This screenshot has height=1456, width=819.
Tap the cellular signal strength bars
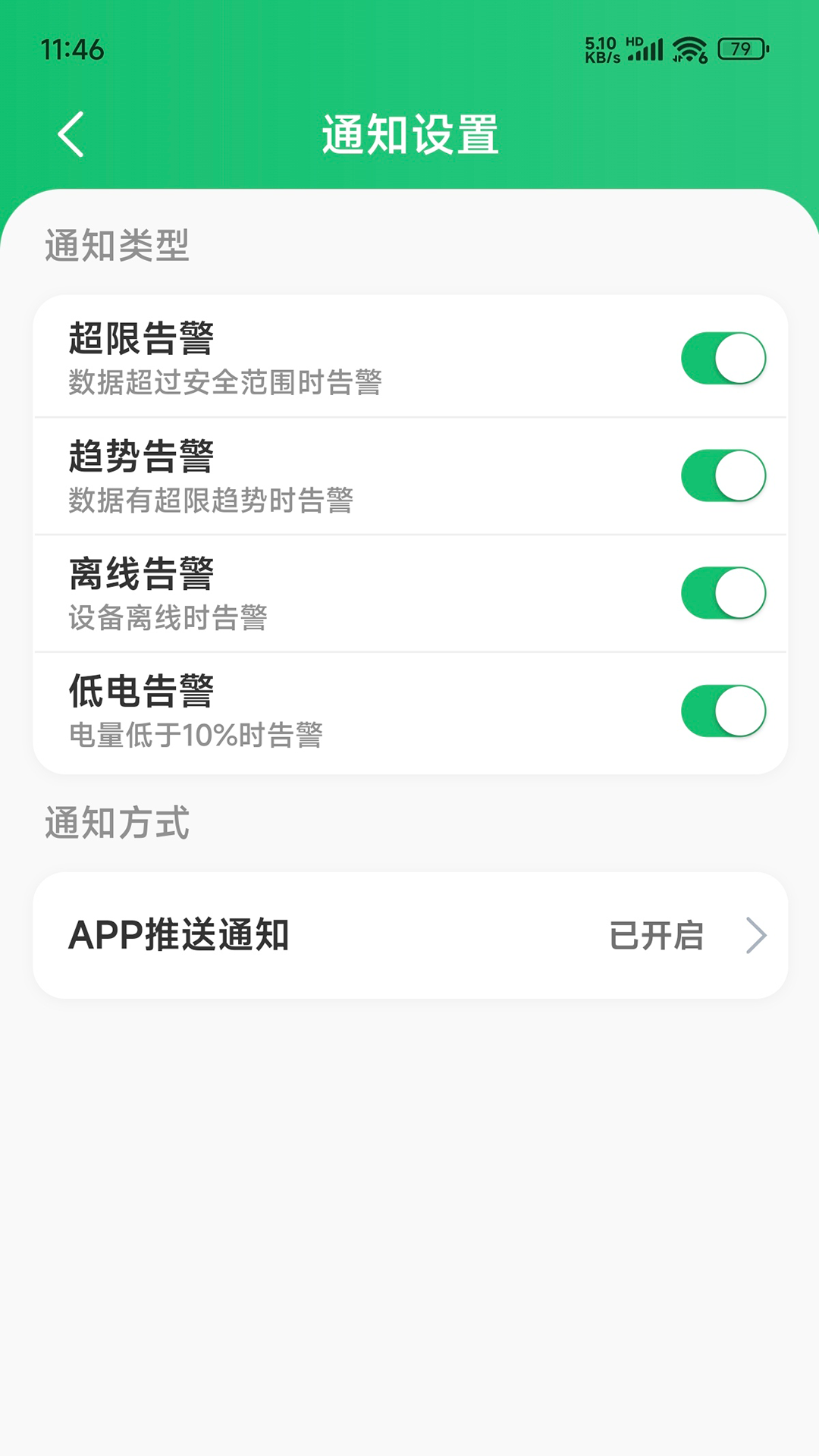pyautogui.click(x=645, y=53)
